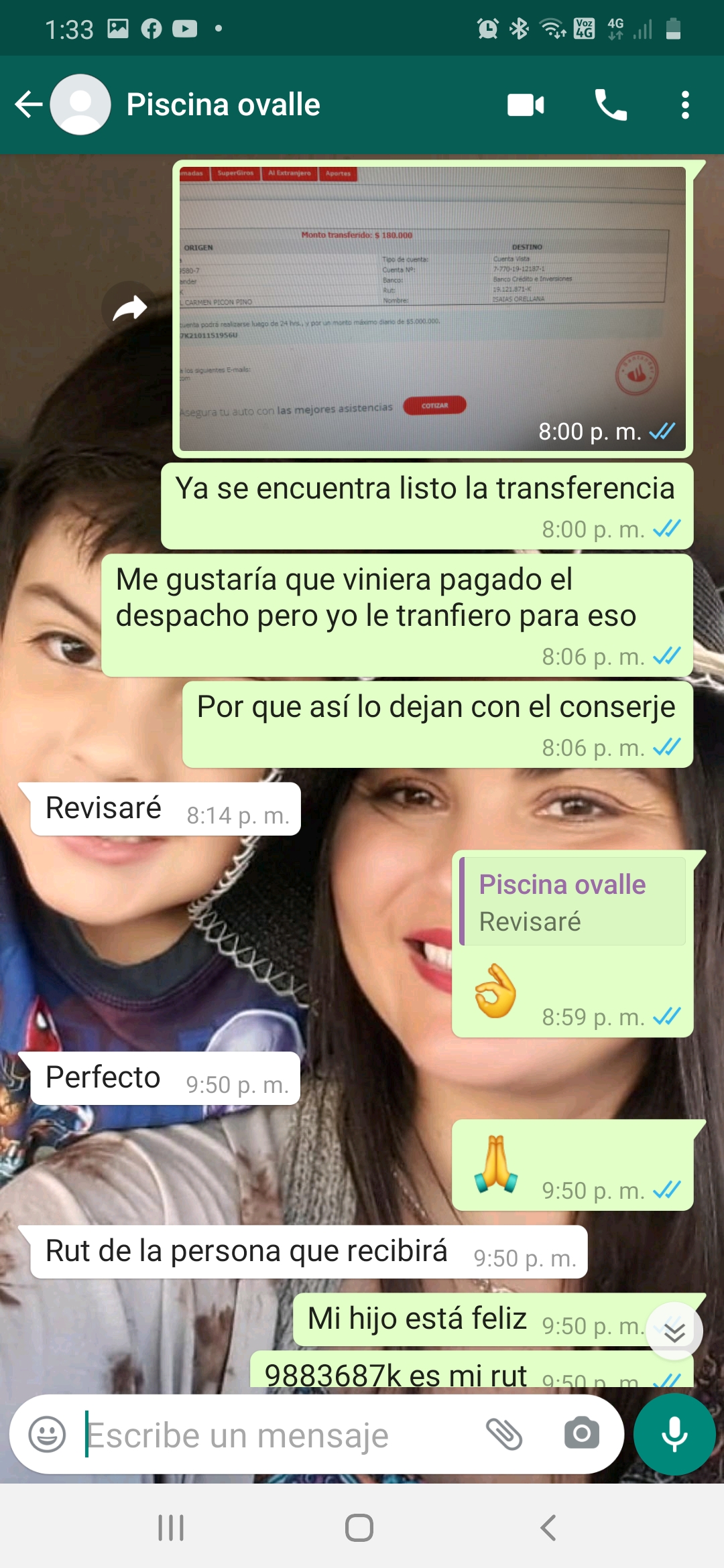Go to the home screen
The image size is (724, 1568).
tap(359, 1528)
